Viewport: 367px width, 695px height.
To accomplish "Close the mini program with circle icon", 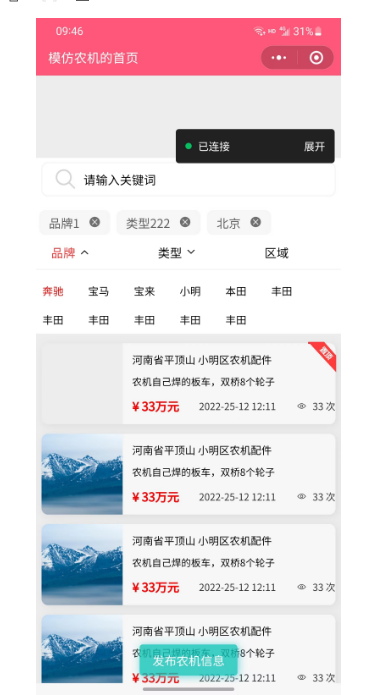I will pyautogui.click(x=316, y=58).
